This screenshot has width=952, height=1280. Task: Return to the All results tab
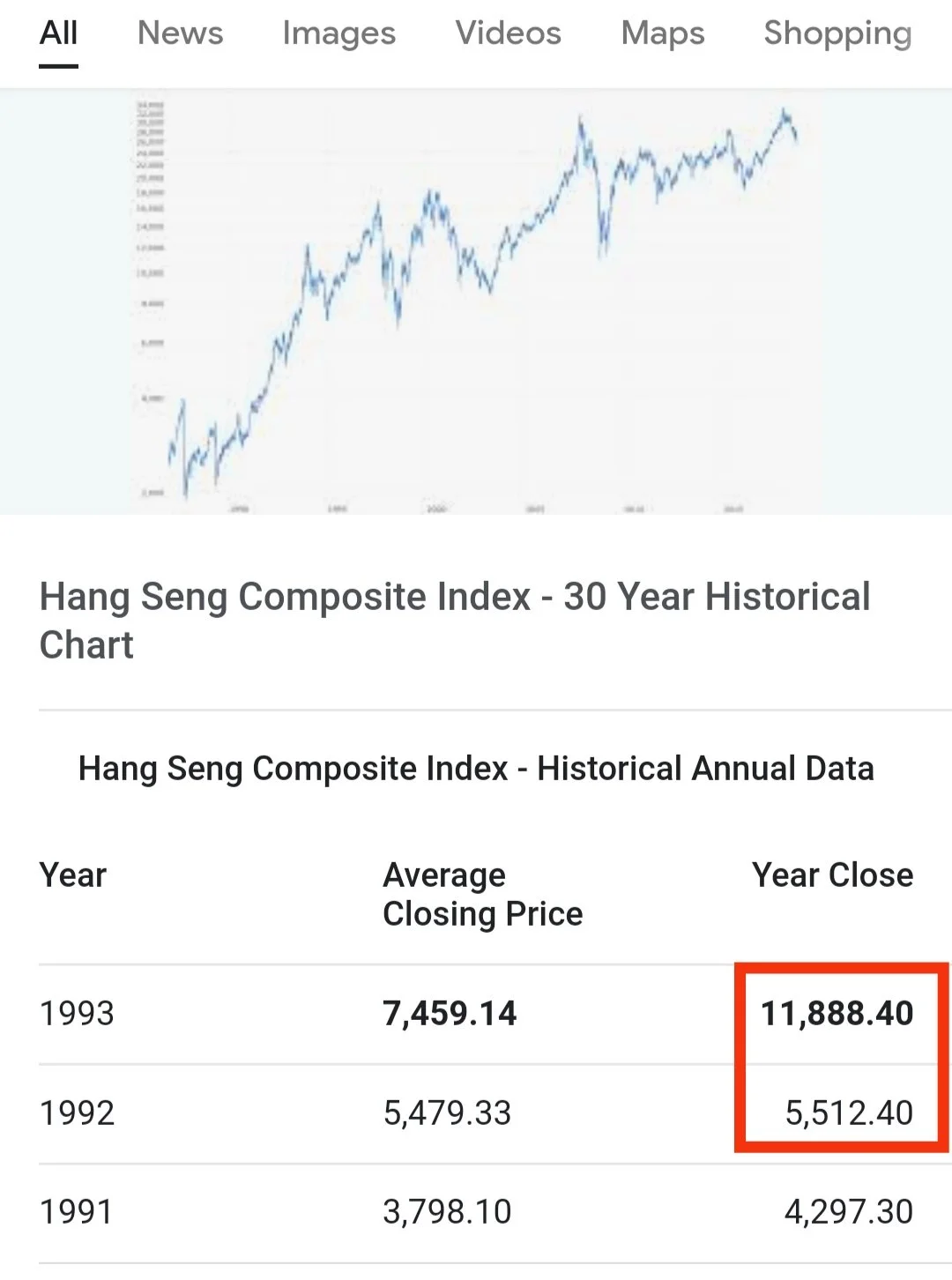[59, 33]
